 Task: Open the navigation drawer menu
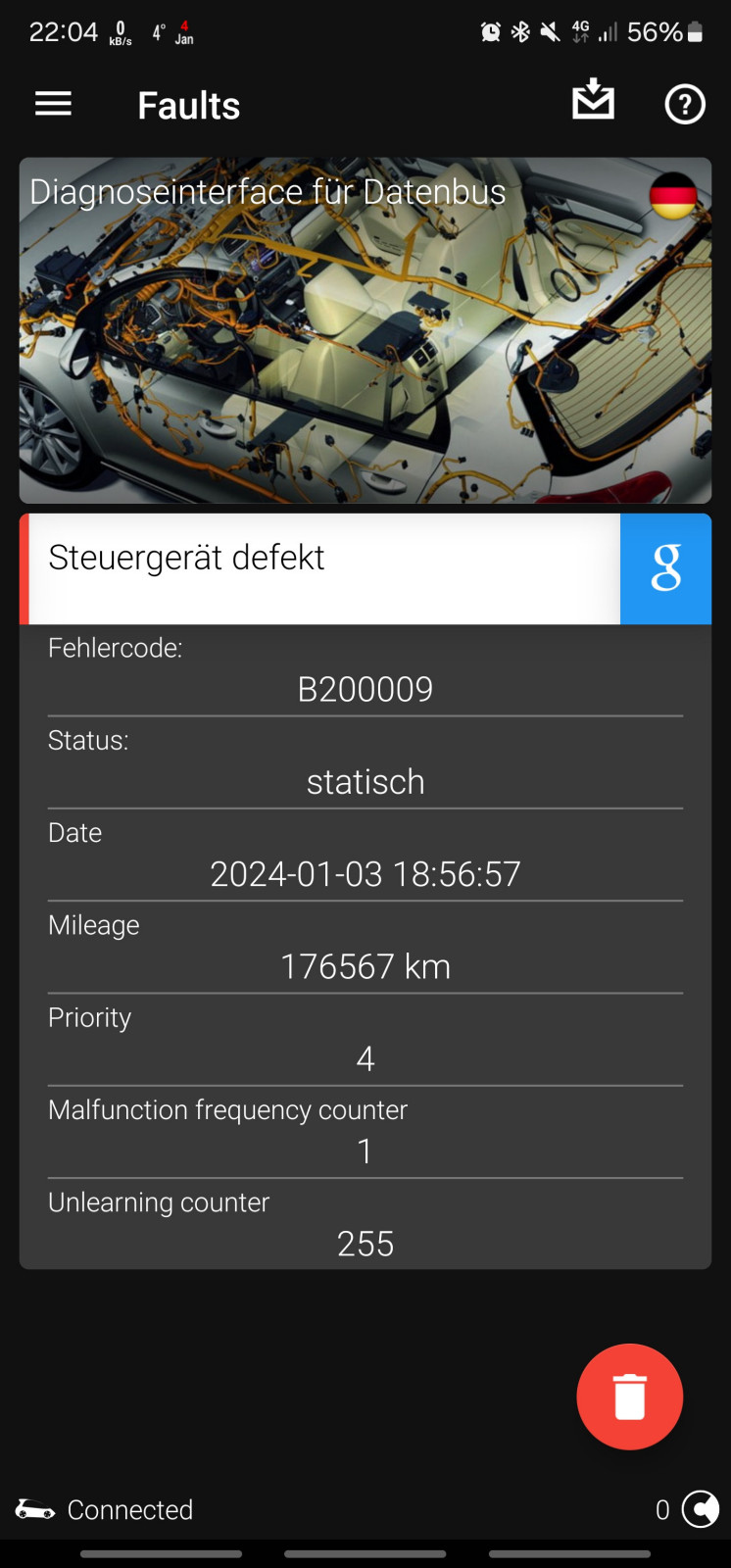53,104
